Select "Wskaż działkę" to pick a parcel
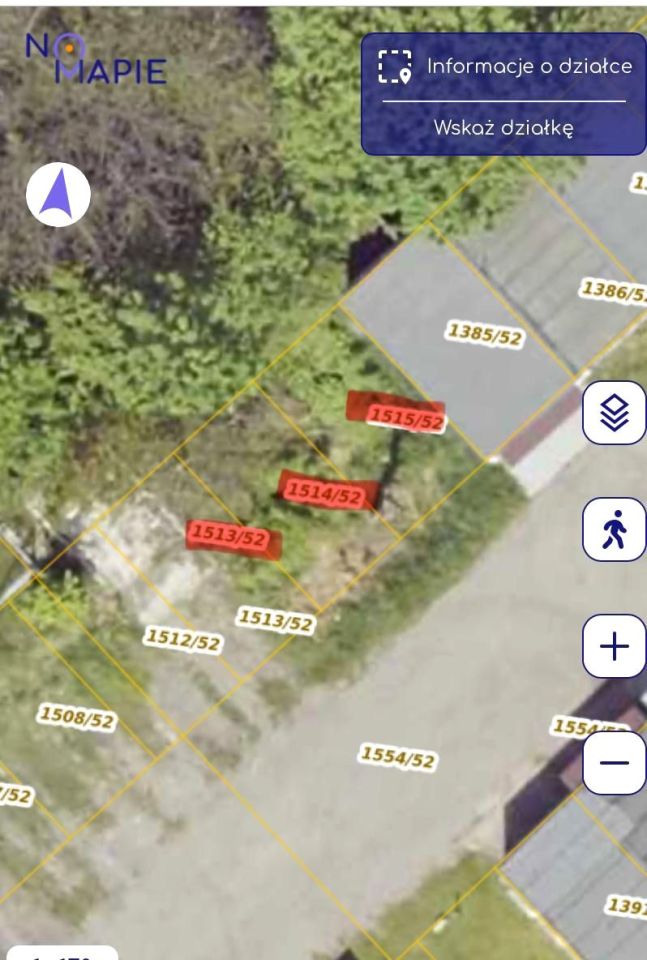 click(x=503, y=129)
